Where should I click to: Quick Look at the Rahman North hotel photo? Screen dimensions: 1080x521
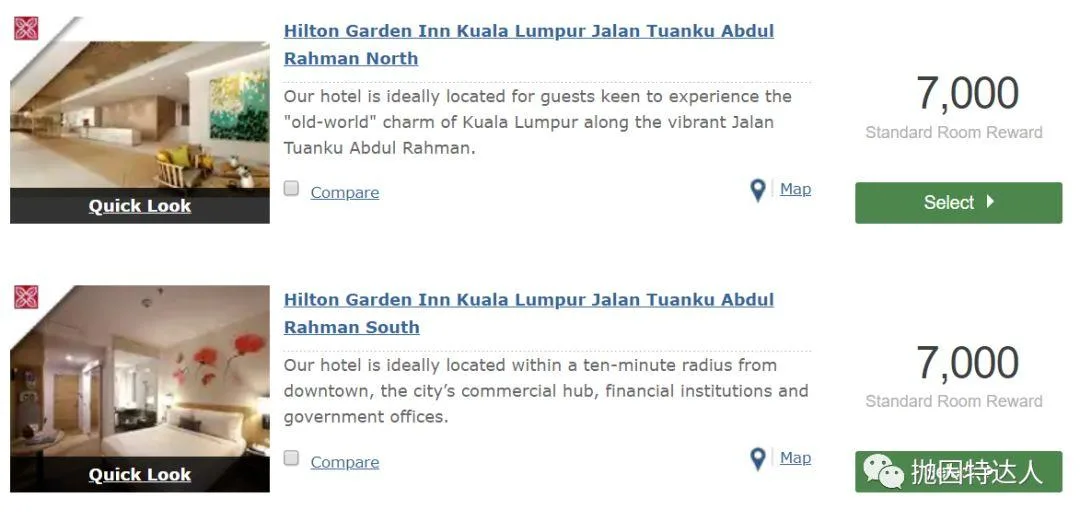(140, 206)
